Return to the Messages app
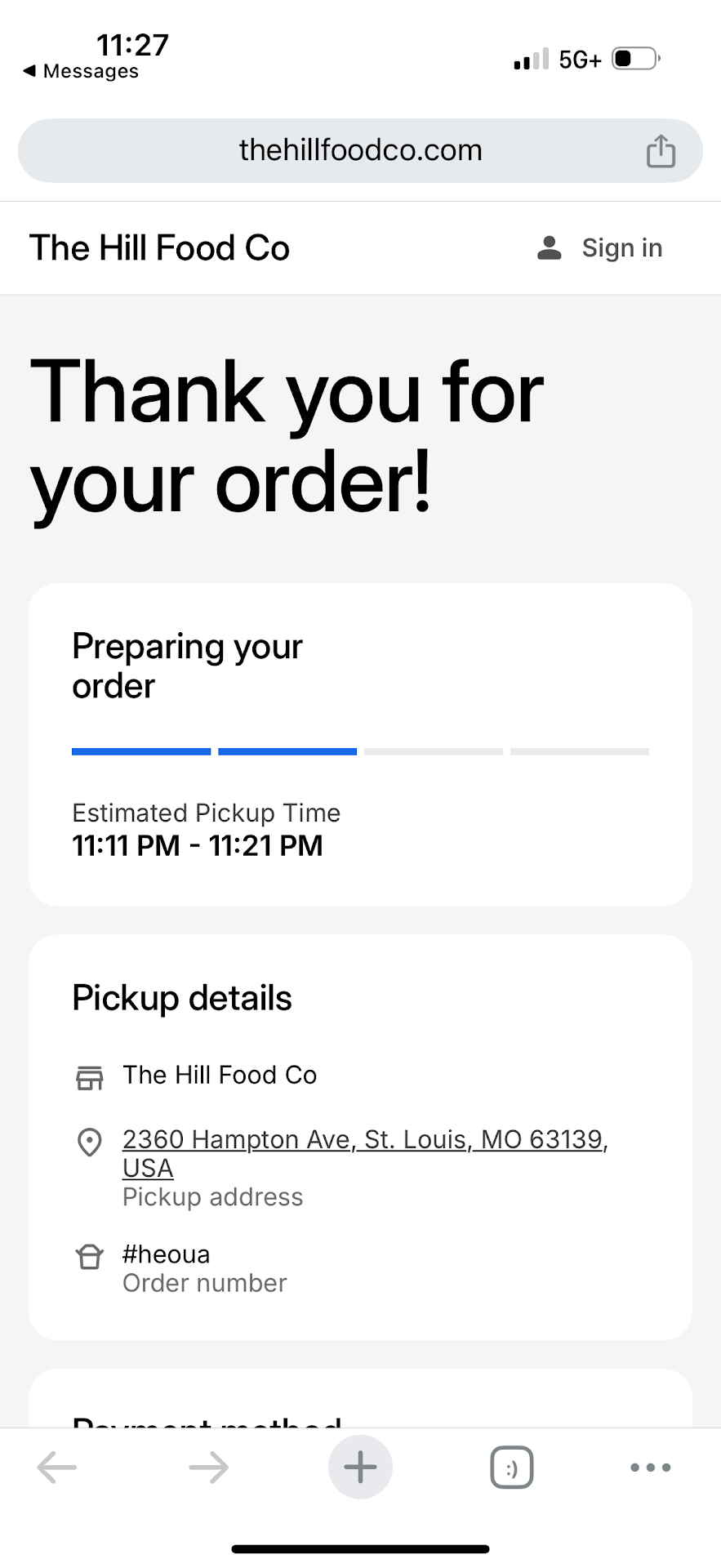Screen dimensions: 721x1568 (x=82, y=72)
